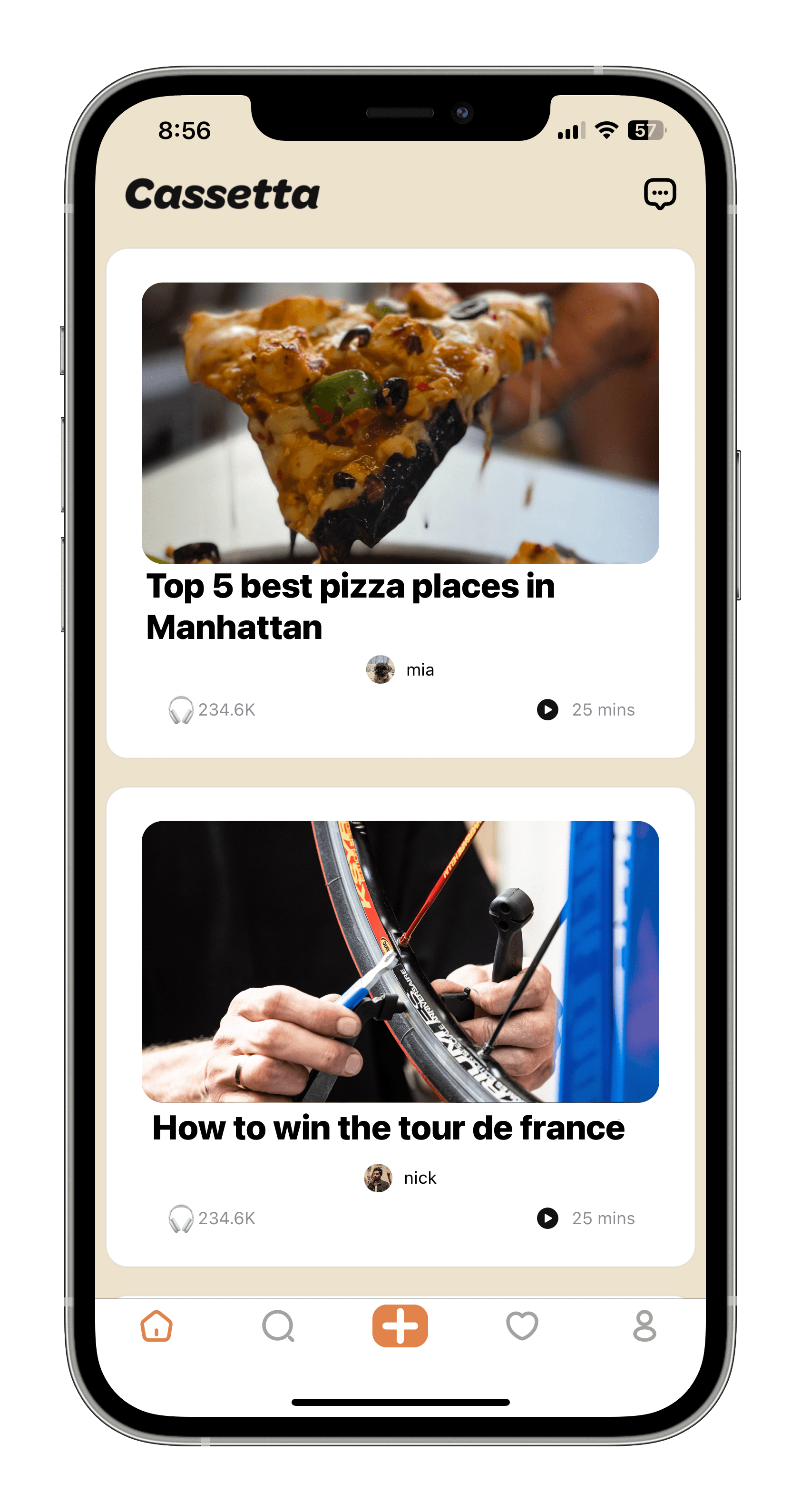View nick's profile
This screenshot has width=801, height=1512.
click(x=400, y=1178)
